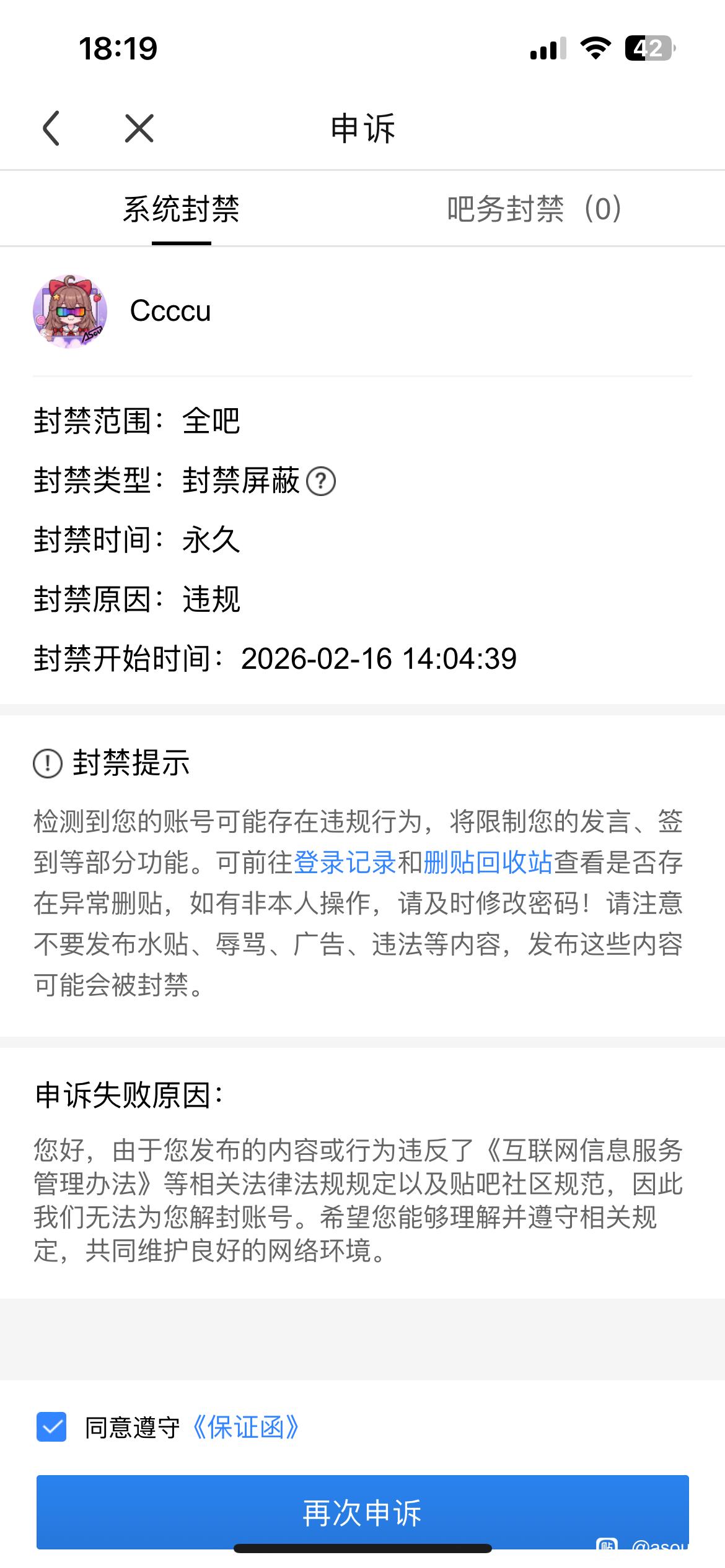The image size is (725, 1568).
Task: Uncheck the 同意遵守 checkbox
Action: 51,1427
